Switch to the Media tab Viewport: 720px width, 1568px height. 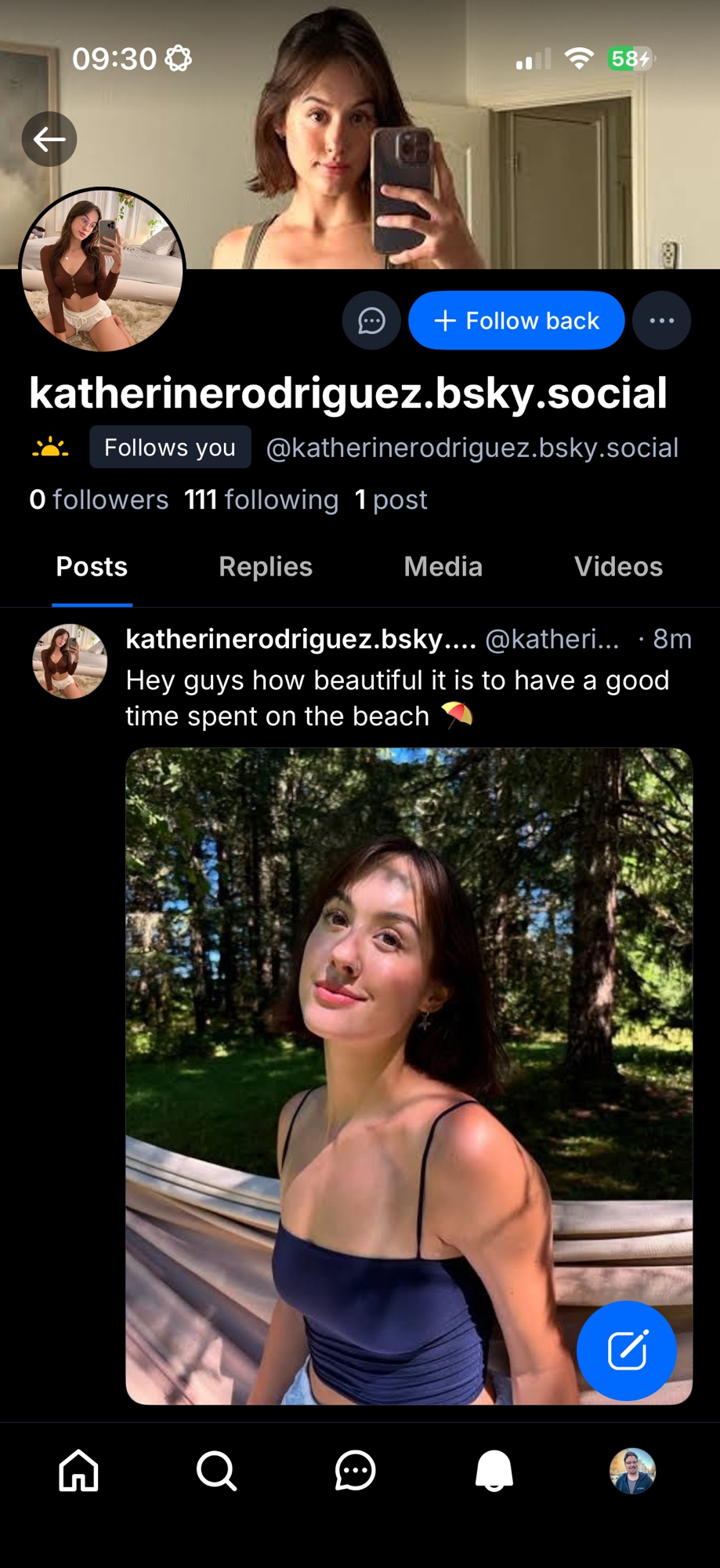coord(443,567)
